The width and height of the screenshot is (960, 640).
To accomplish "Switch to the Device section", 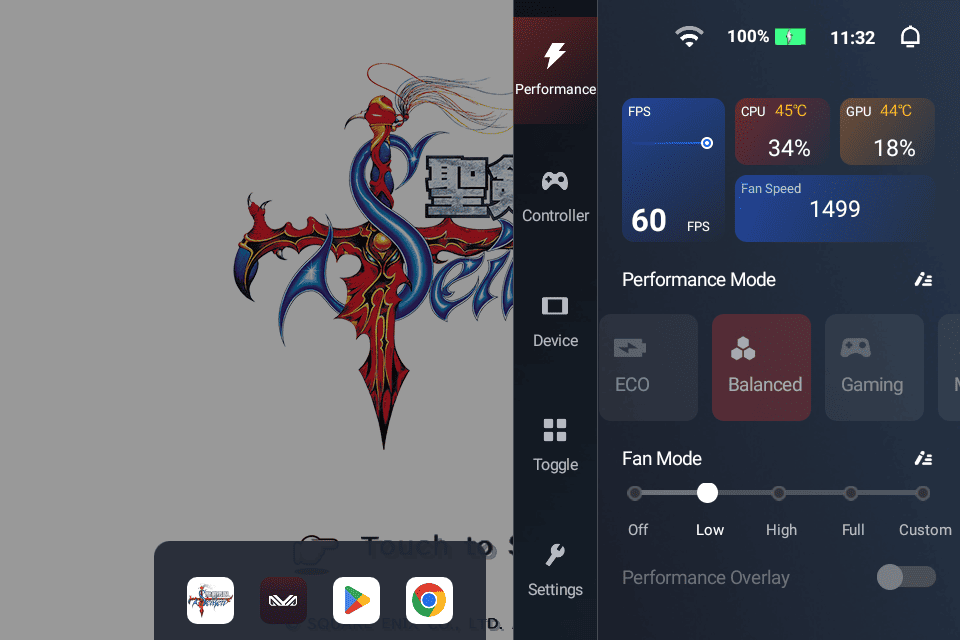I will [555, 321].
